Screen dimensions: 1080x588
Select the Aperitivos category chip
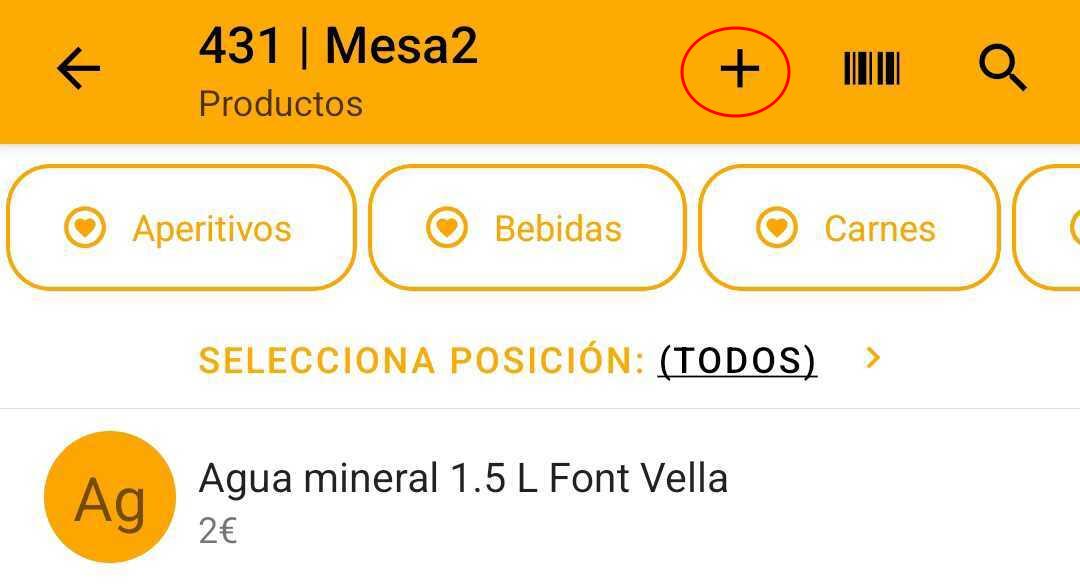pyautogui.click(x=181, y=228)
